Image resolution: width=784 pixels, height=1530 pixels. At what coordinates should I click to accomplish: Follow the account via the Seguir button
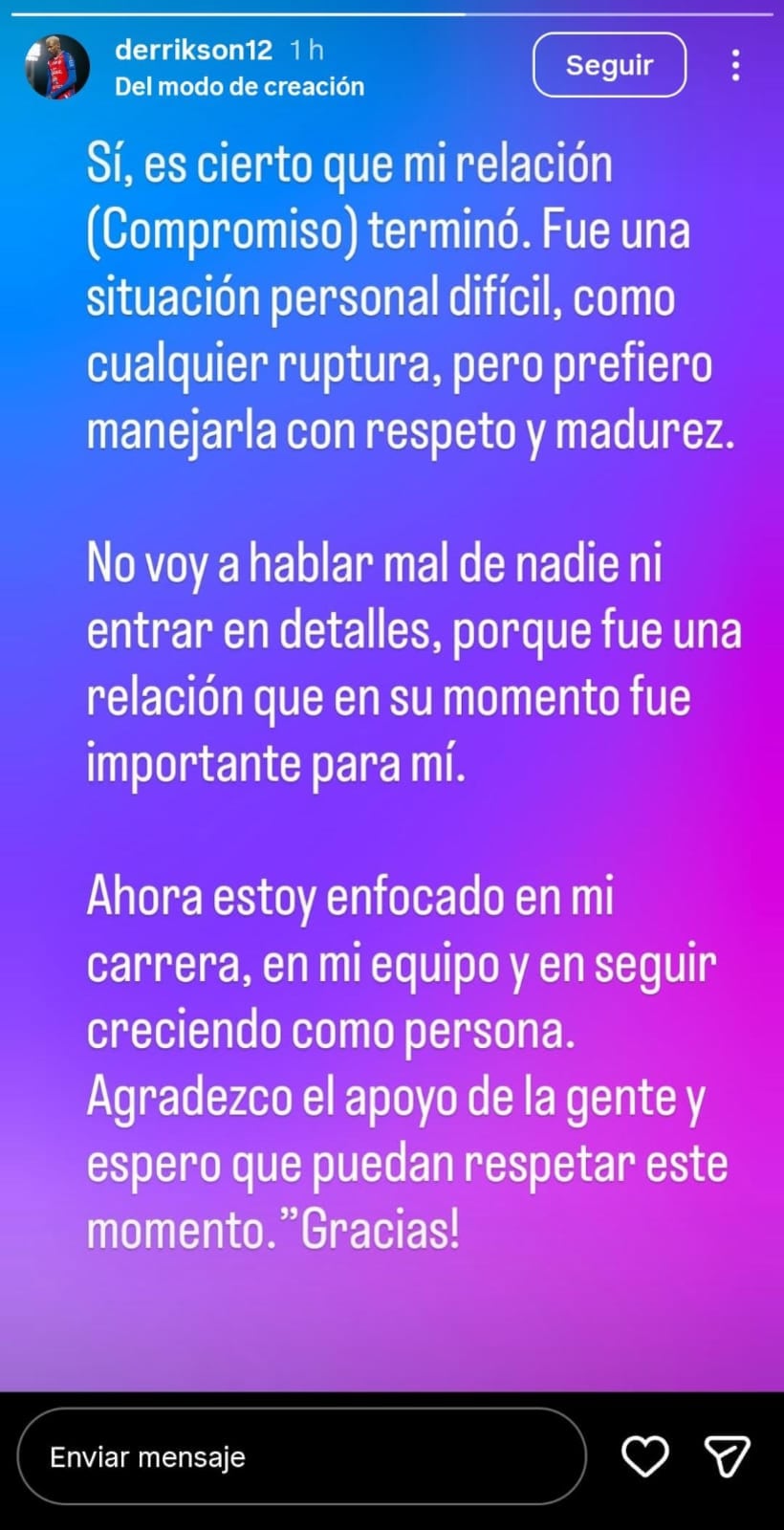609,65
